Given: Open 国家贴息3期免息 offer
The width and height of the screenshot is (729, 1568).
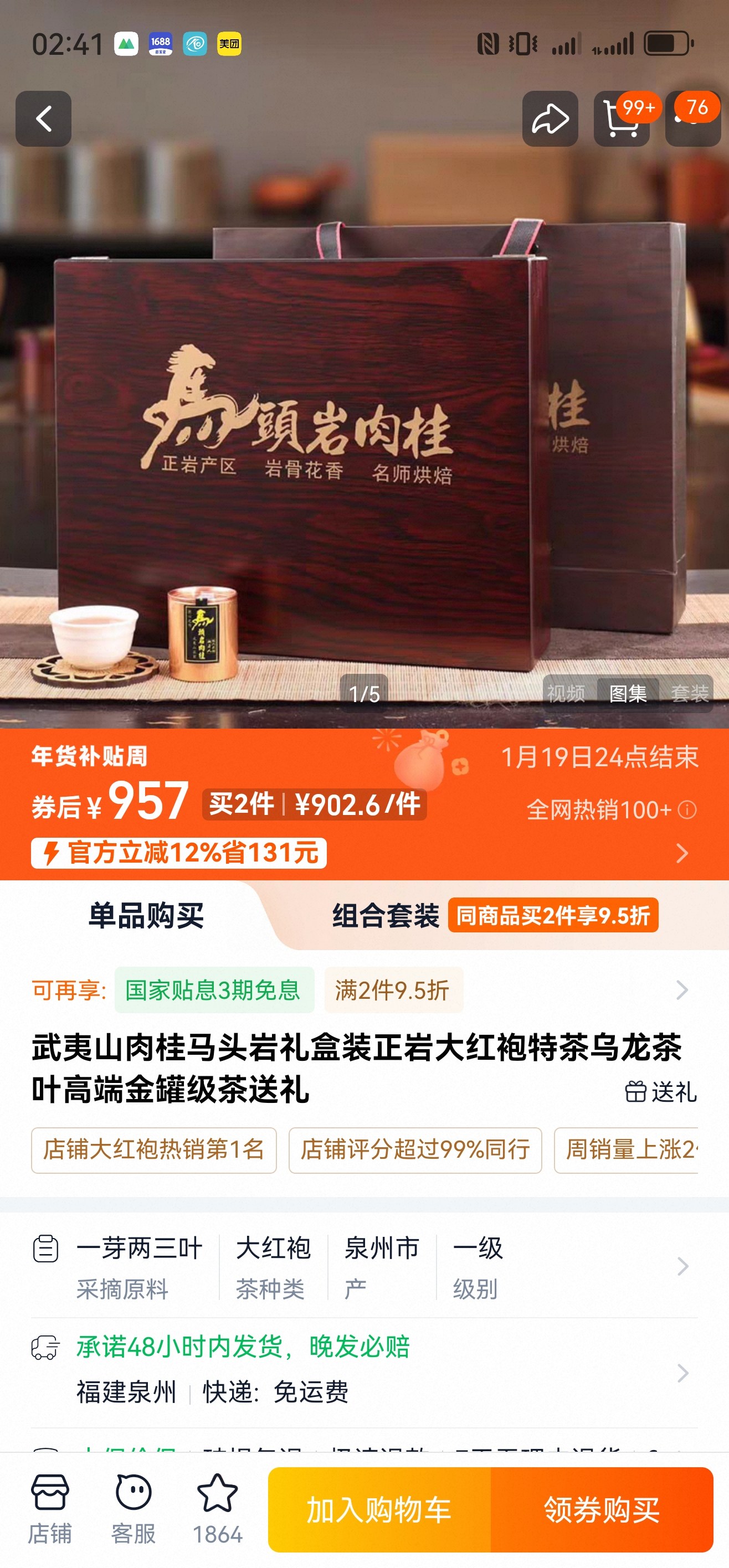Looking at the screenshot, I should click(x=214, y=991).
